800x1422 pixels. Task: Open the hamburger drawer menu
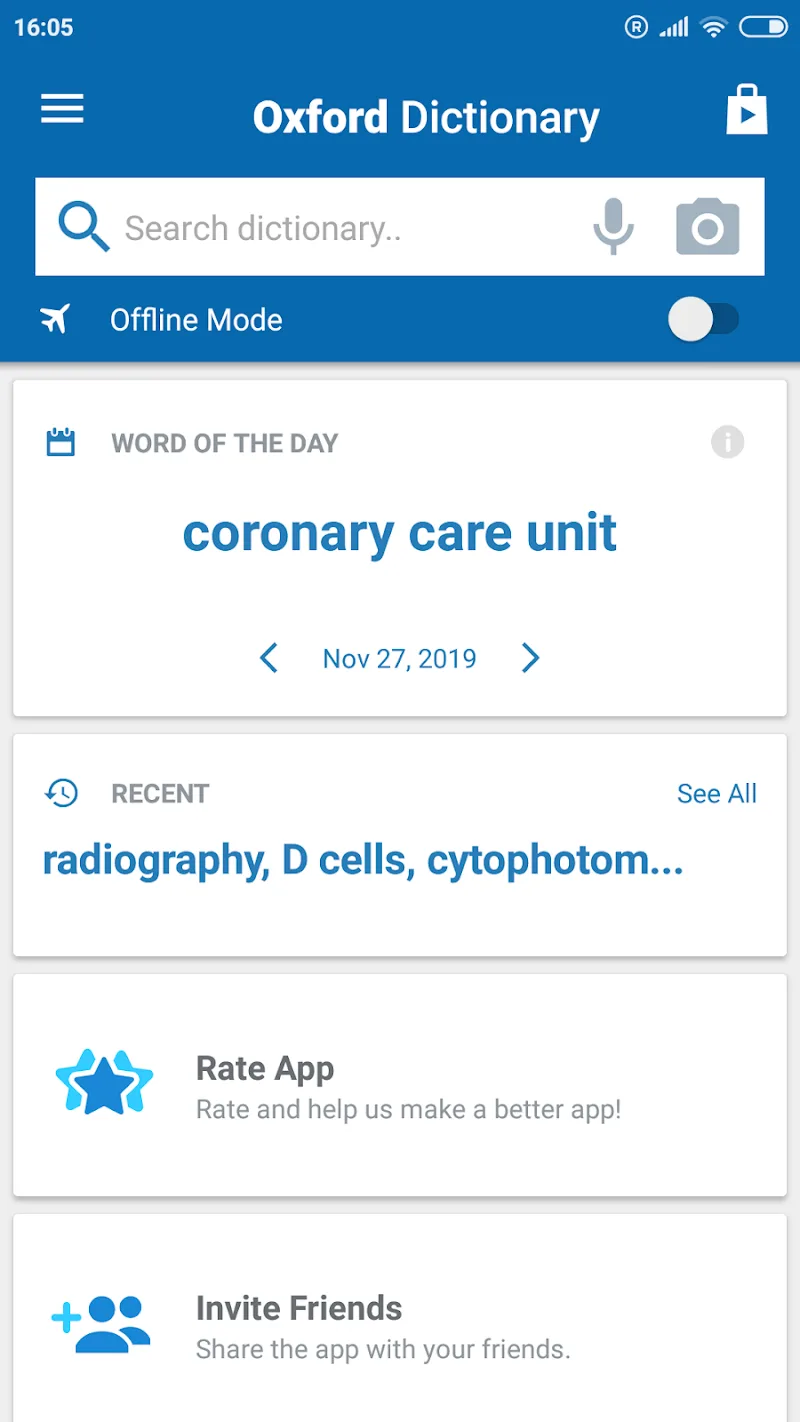pos(62,108)
